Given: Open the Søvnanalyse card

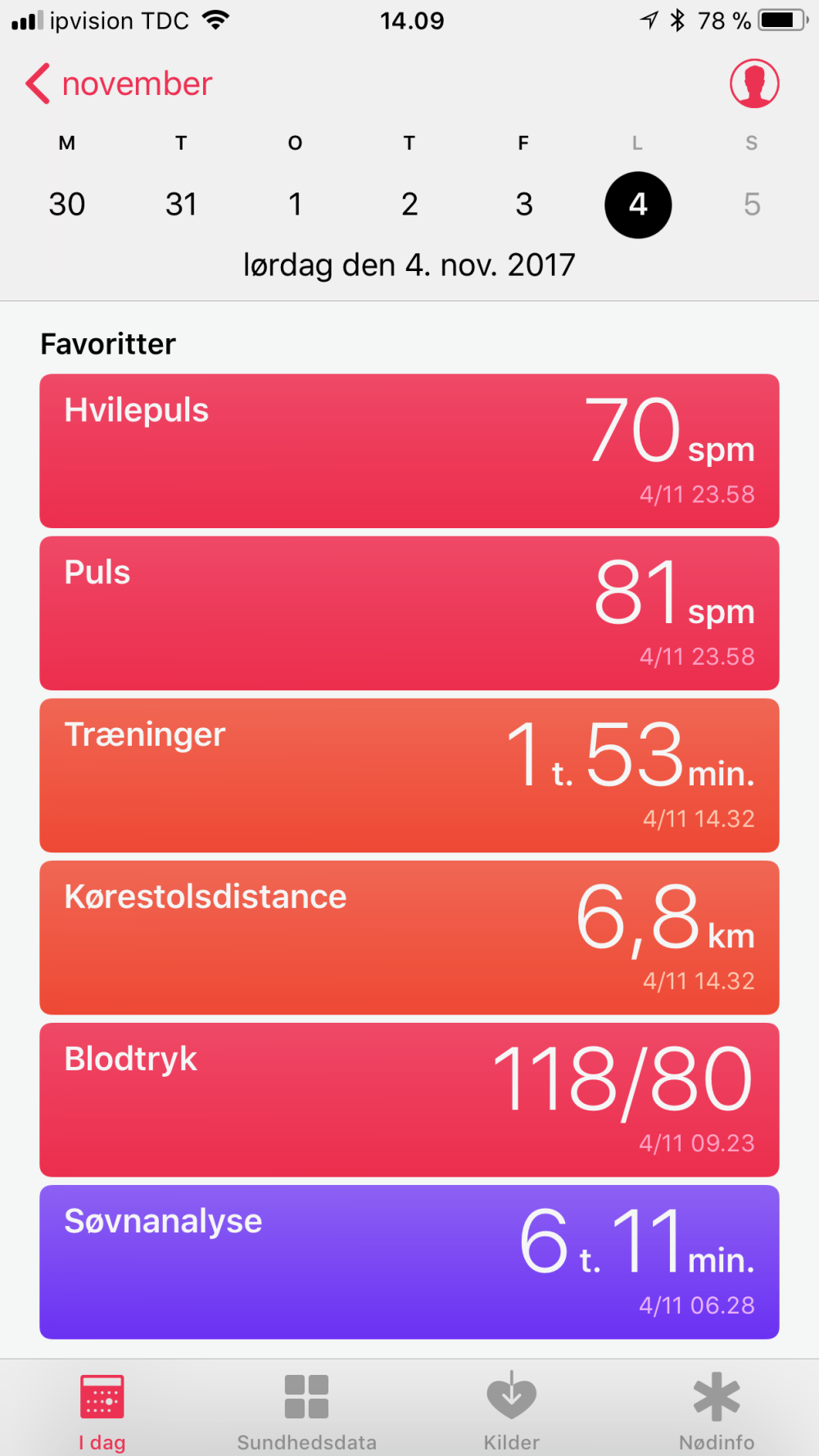Looking at the screenshot, I should point(409,1262).
